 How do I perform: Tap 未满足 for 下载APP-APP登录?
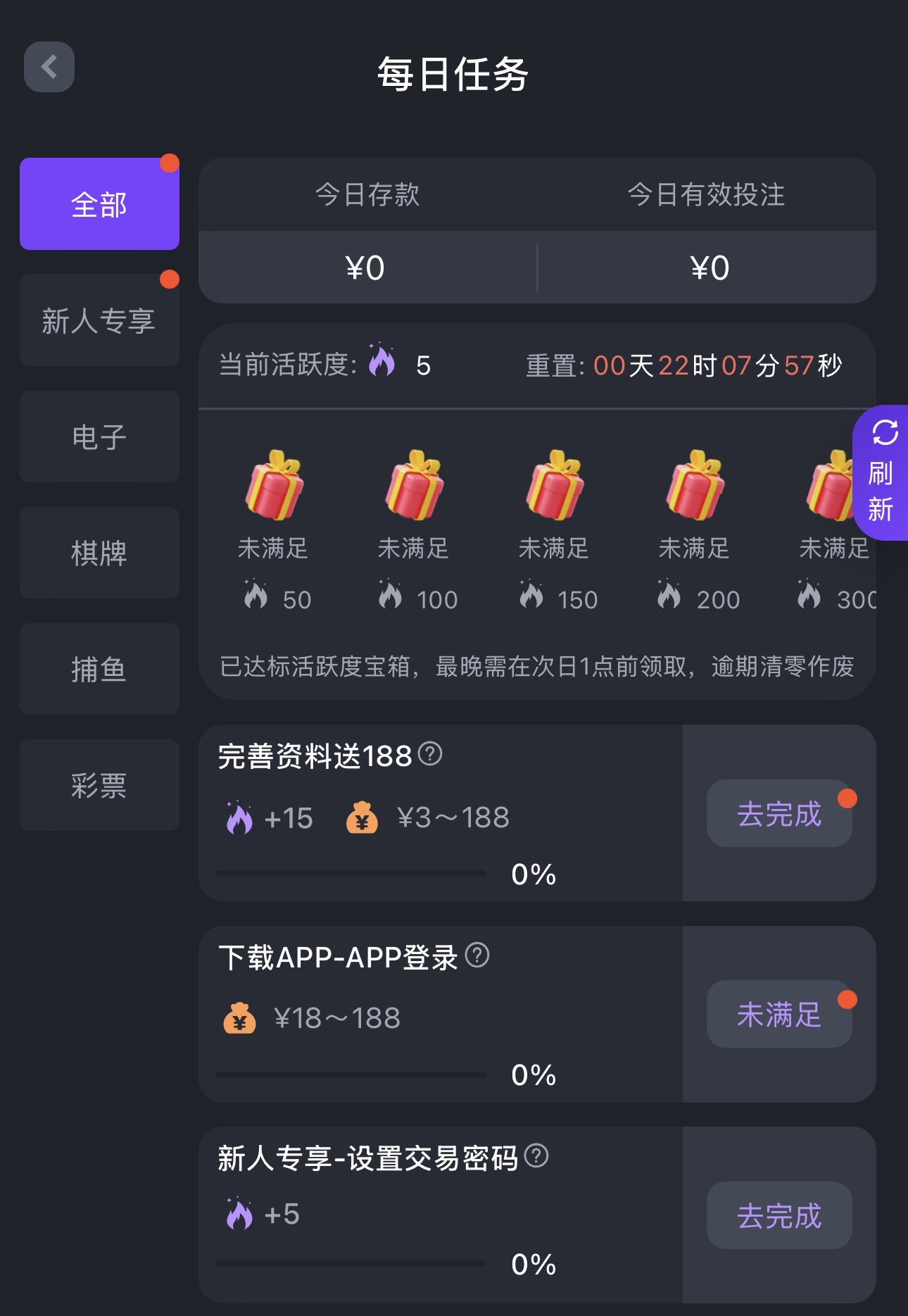coord(778,1014)
